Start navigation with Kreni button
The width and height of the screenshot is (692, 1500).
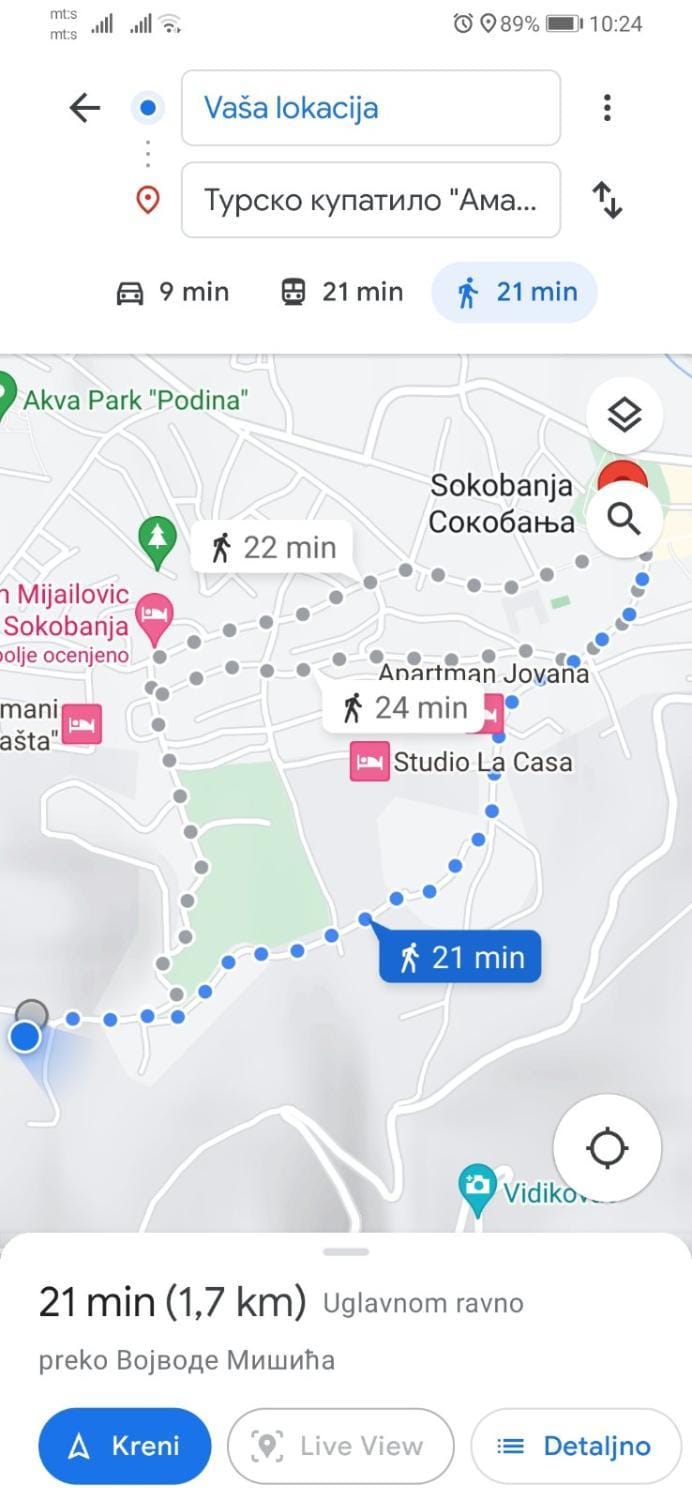click(125, 1445)
